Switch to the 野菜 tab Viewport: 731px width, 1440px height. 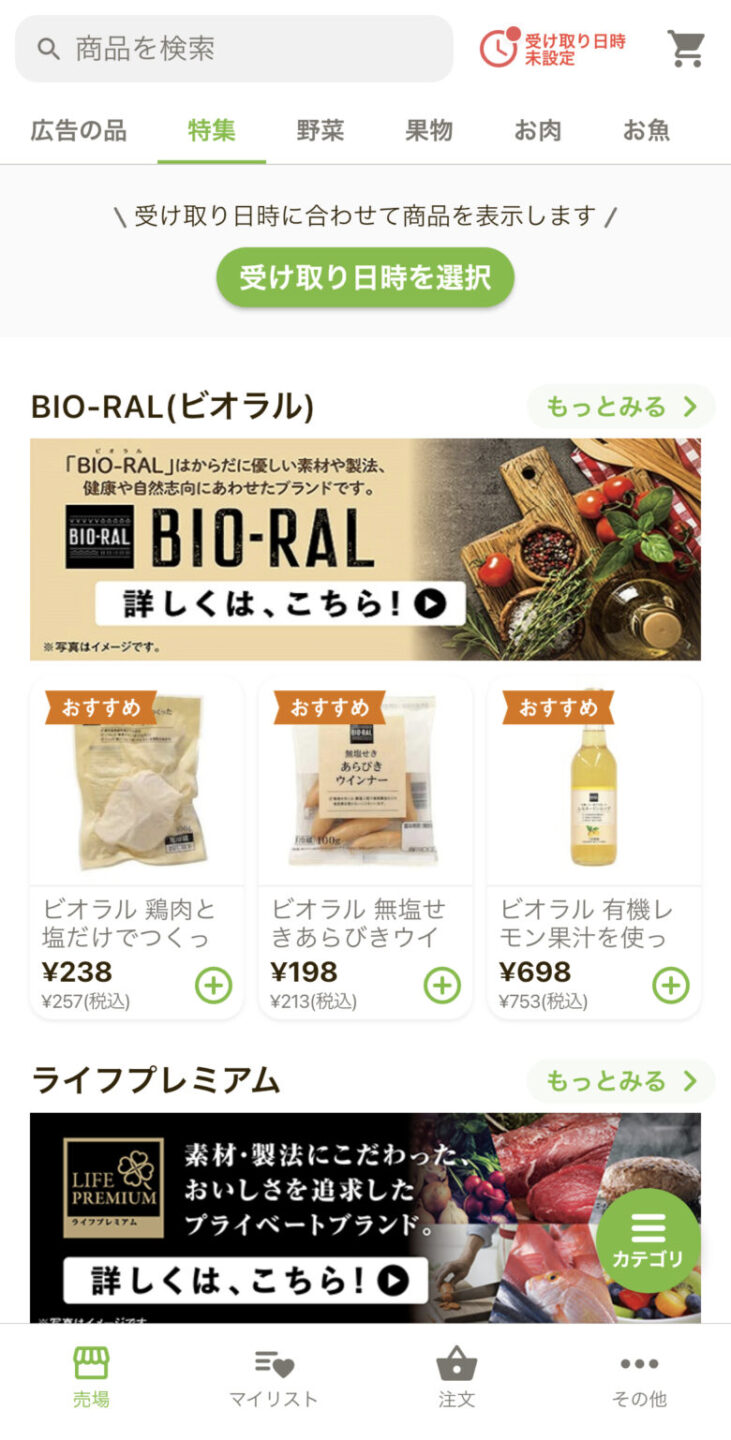point(320,130)
